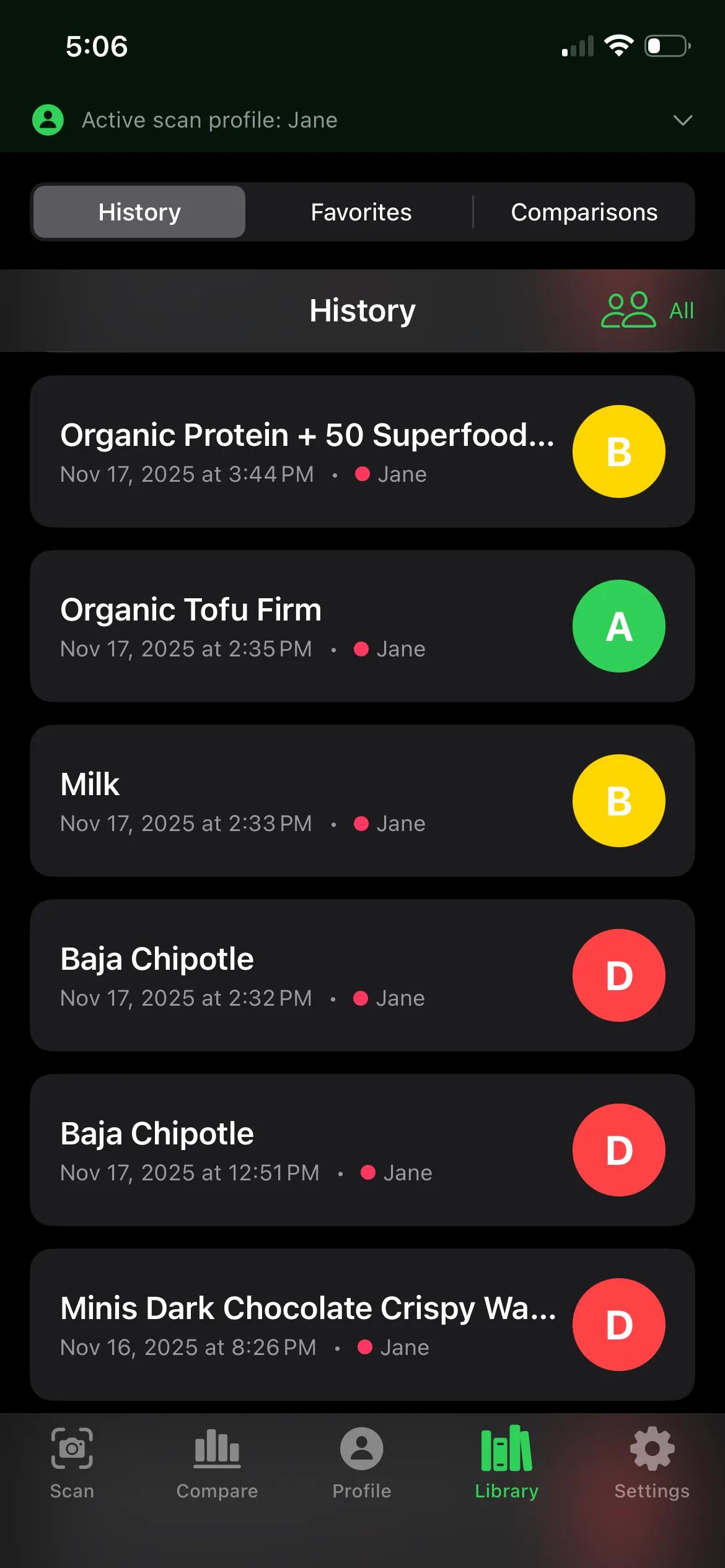725x1568 pixels.
Task: Tap the yellow B grade badge on Milk
Action: (x=618, y=801)
